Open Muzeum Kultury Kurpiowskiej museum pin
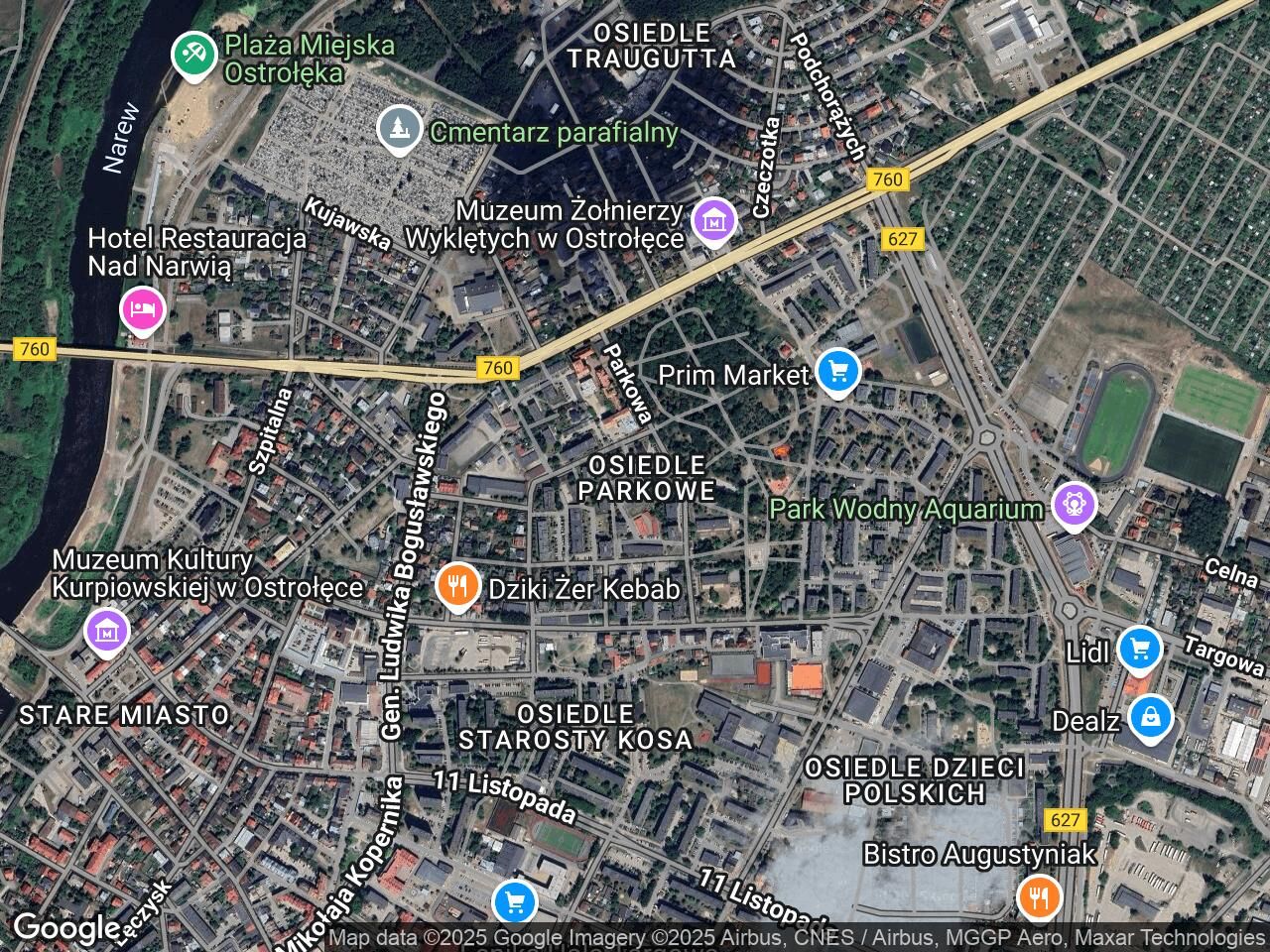 coord(107,631)
